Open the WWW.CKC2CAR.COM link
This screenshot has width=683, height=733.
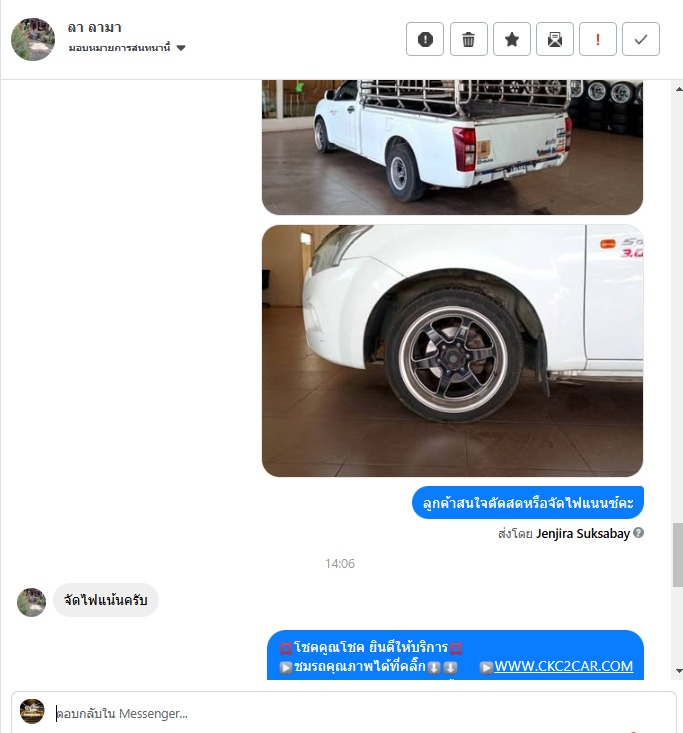(564, 666)
